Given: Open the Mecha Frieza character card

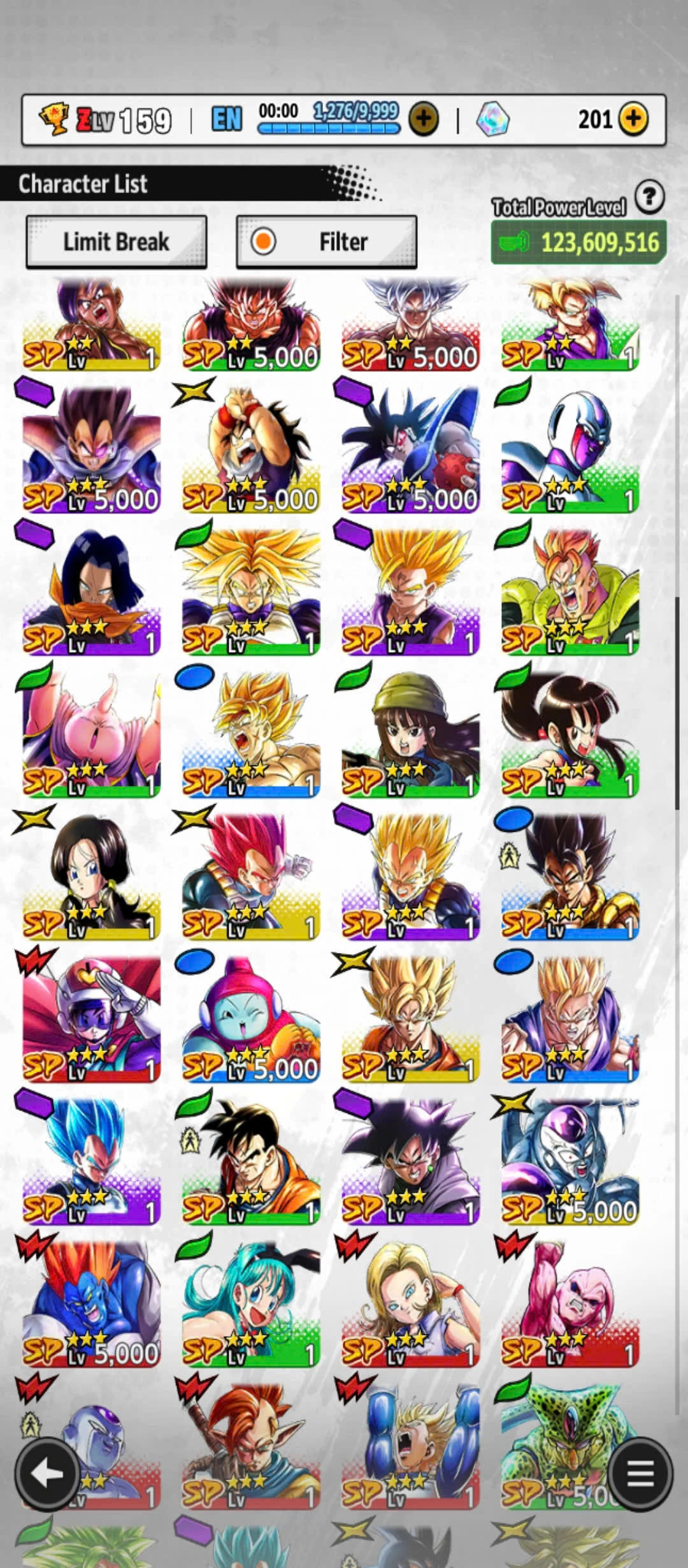Looking at the screenshot, I should (570, 1160).
